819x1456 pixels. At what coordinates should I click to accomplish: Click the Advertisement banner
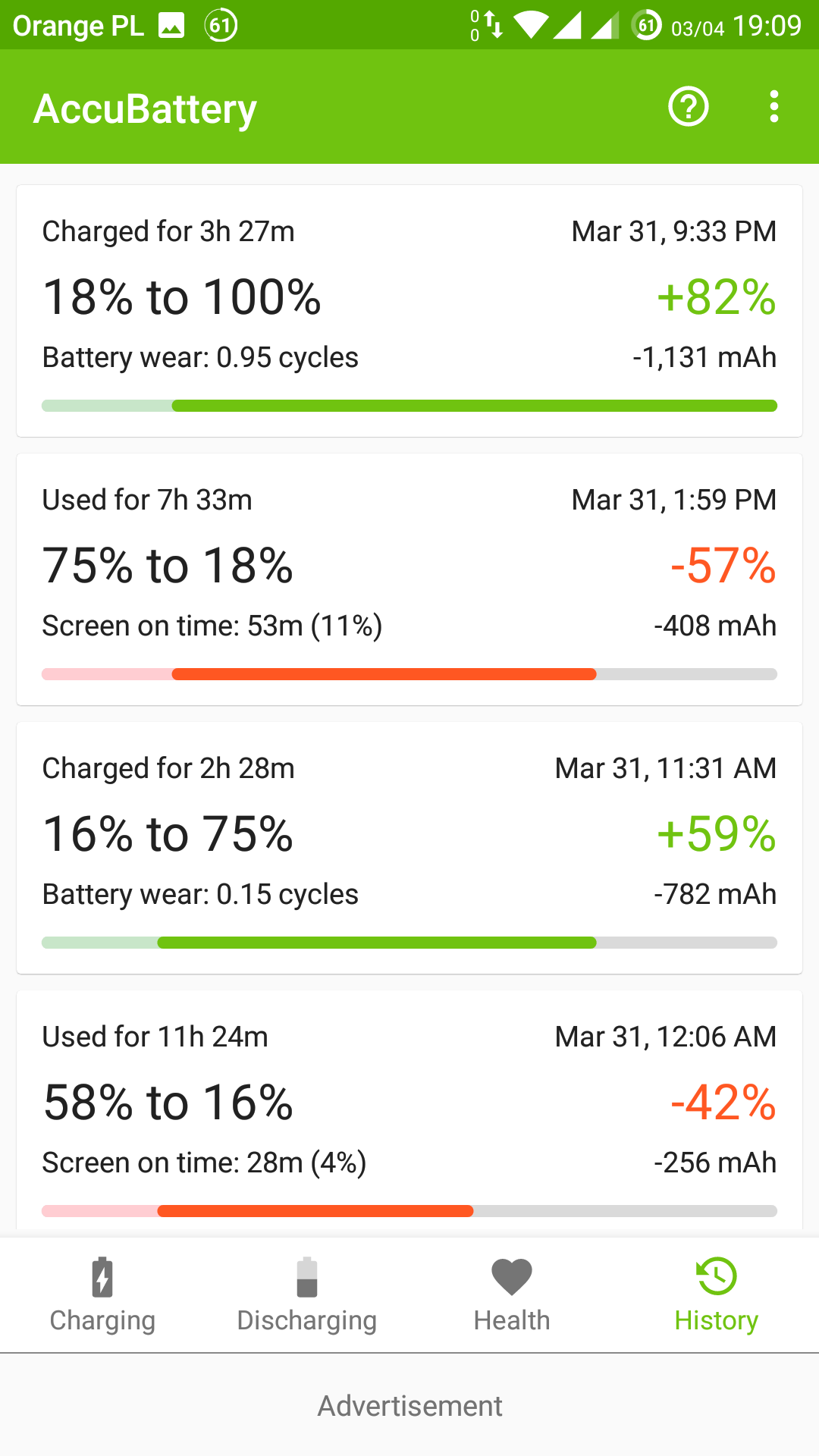[409, 1405]
